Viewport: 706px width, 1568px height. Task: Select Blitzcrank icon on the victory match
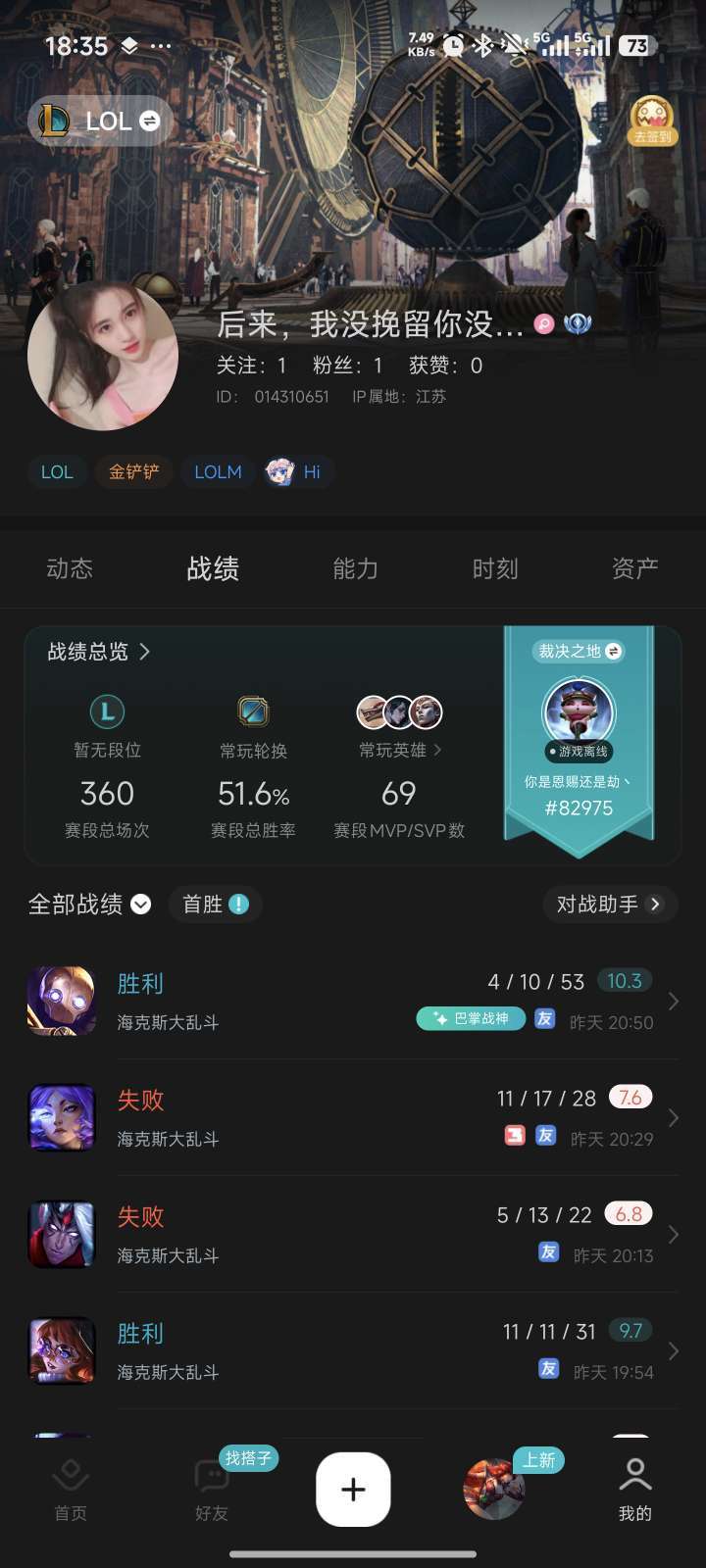coord(61,1000)
